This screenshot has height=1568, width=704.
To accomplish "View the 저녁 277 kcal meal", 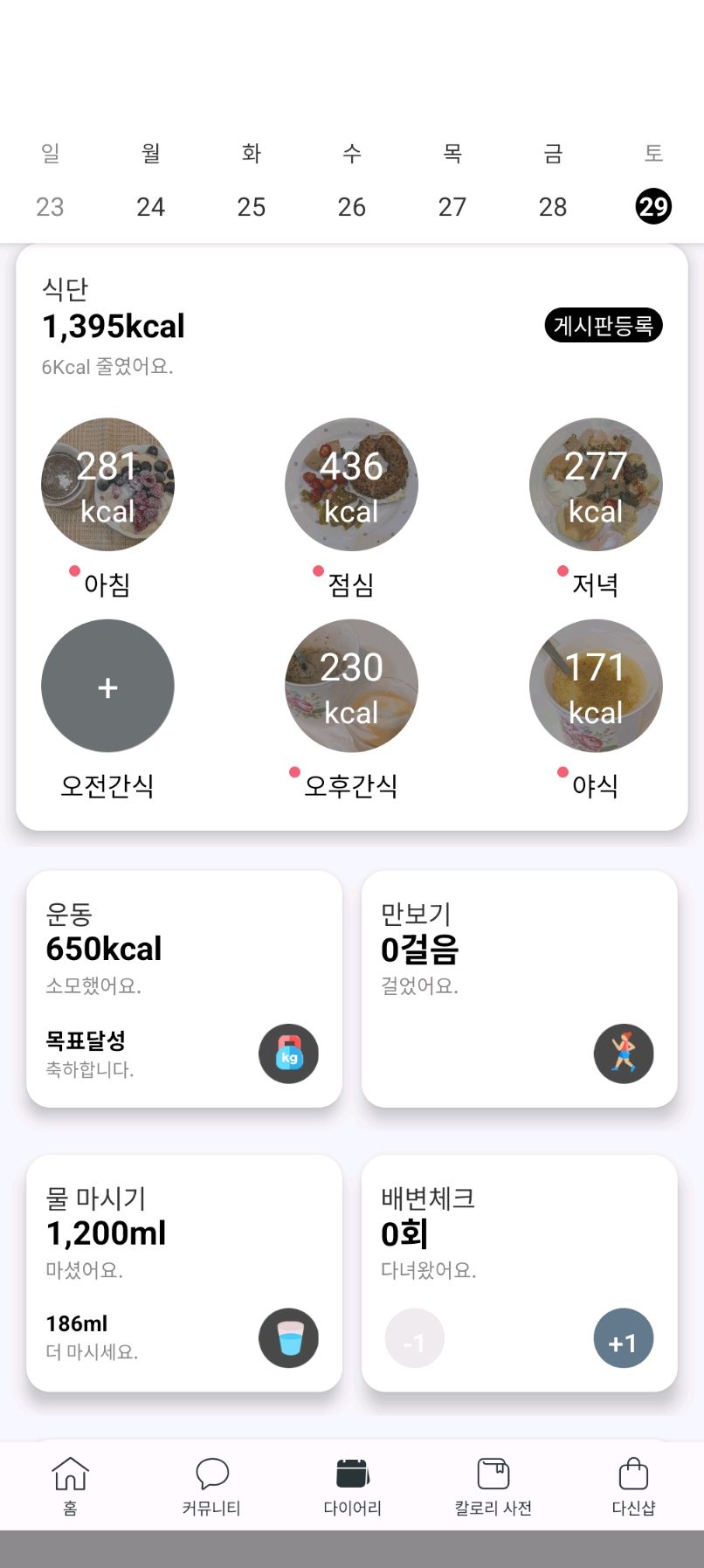I will click(596, 485).
